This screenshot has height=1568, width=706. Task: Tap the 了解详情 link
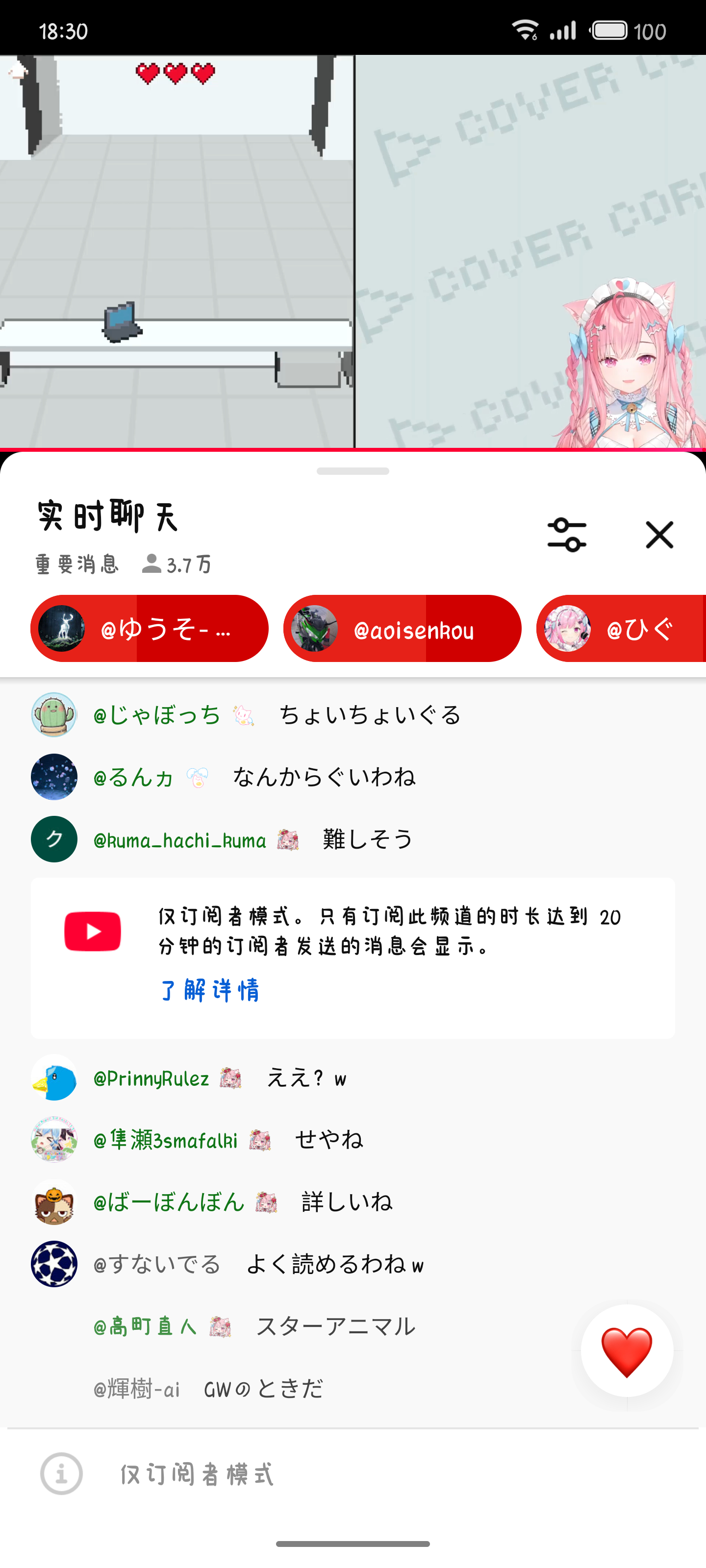(209, 990)
